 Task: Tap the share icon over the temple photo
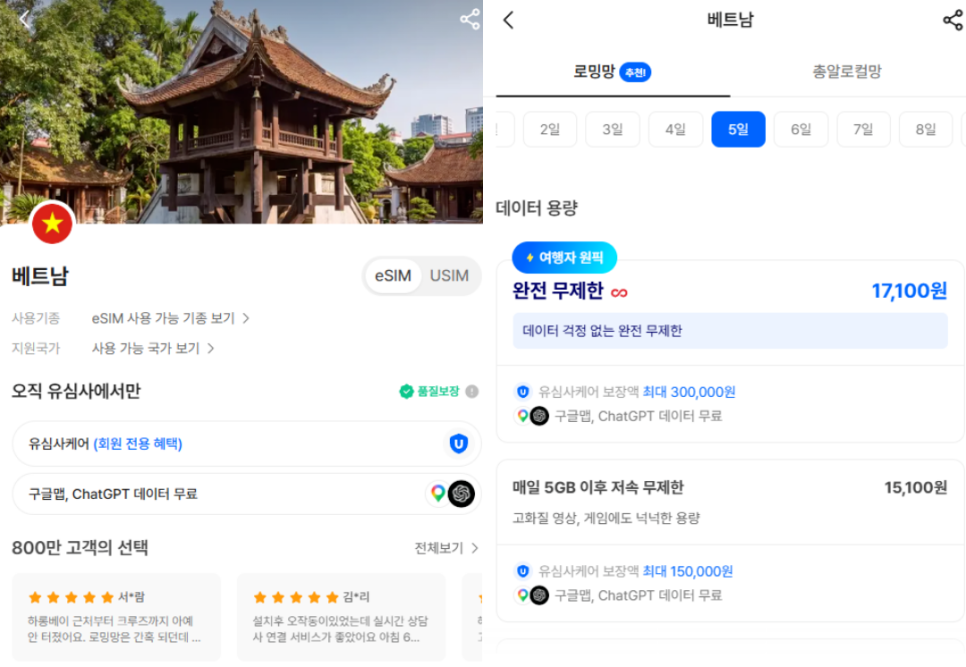[469, 19]
